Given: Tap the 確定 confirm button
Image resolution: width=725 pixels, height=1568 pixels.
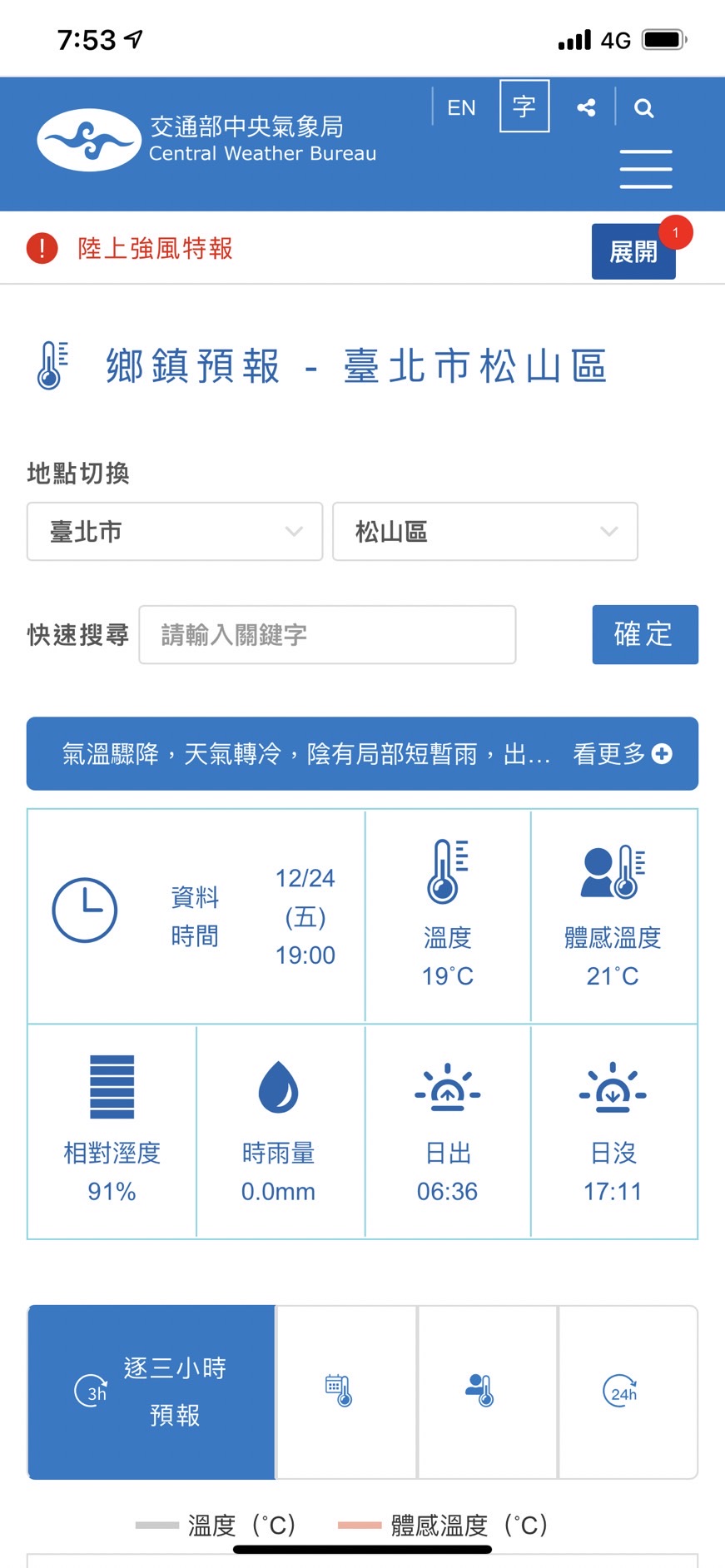Looking at the screenshot, I should 645,635.
